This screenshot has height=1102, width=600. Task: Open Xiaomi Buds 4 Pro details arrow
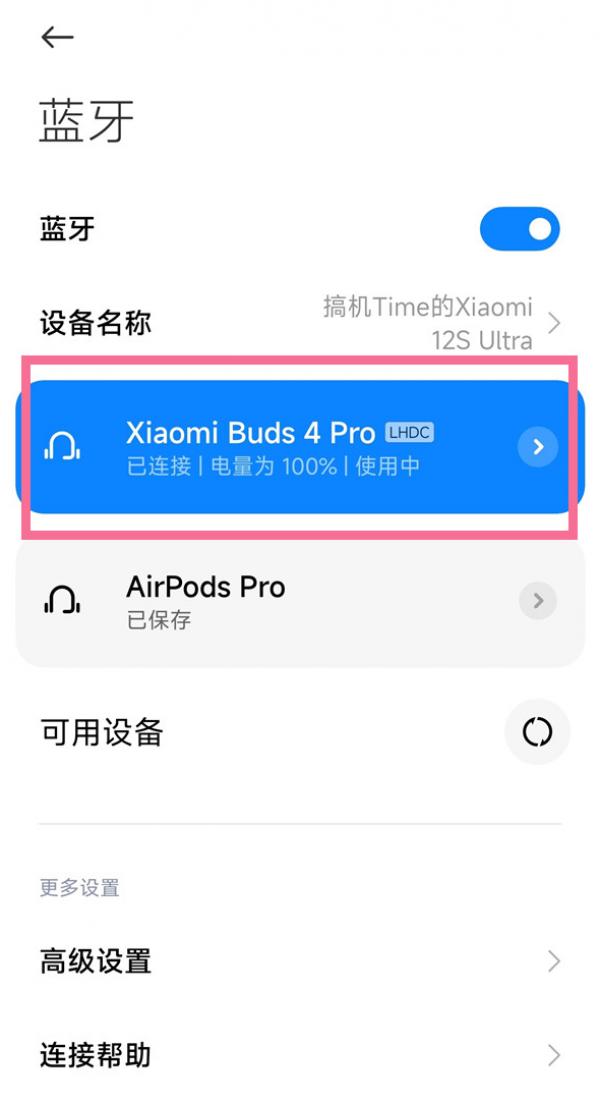[x=537, y=447]
